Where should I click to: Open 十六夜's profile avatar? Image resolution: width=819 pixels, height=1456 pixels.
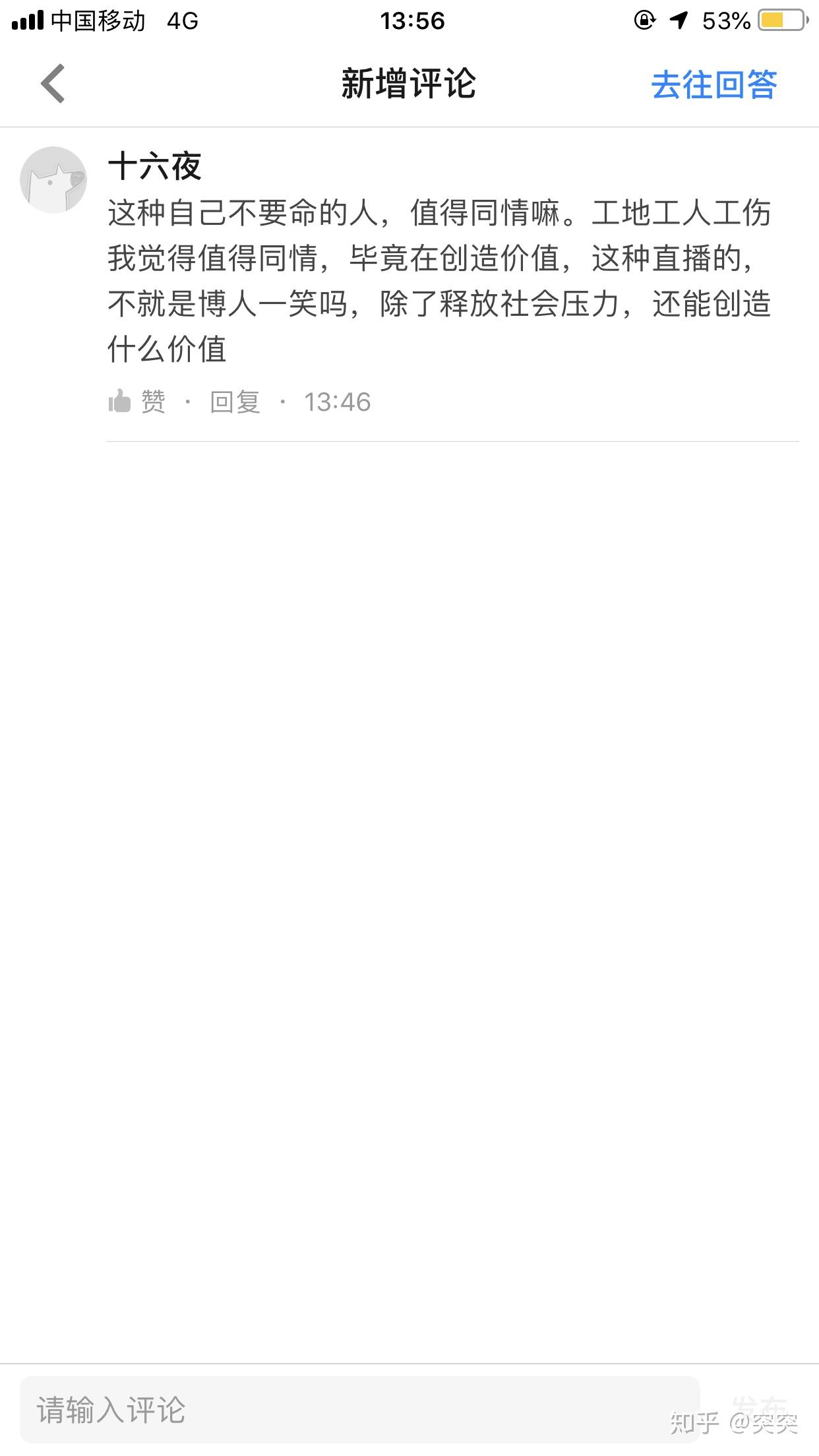pos(53,180)
